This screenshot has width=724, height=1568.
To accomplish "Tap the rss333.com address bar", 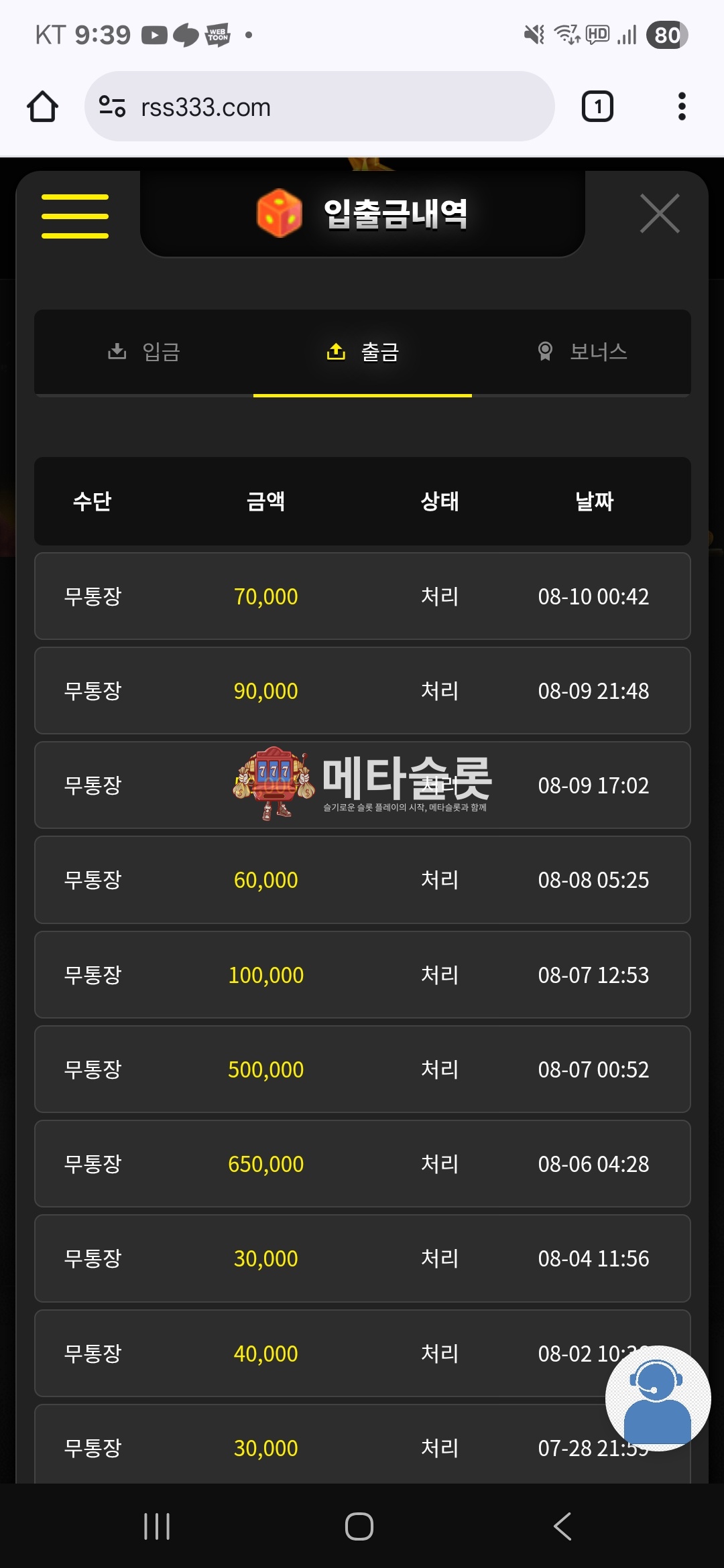I will [x=319, y=107].
